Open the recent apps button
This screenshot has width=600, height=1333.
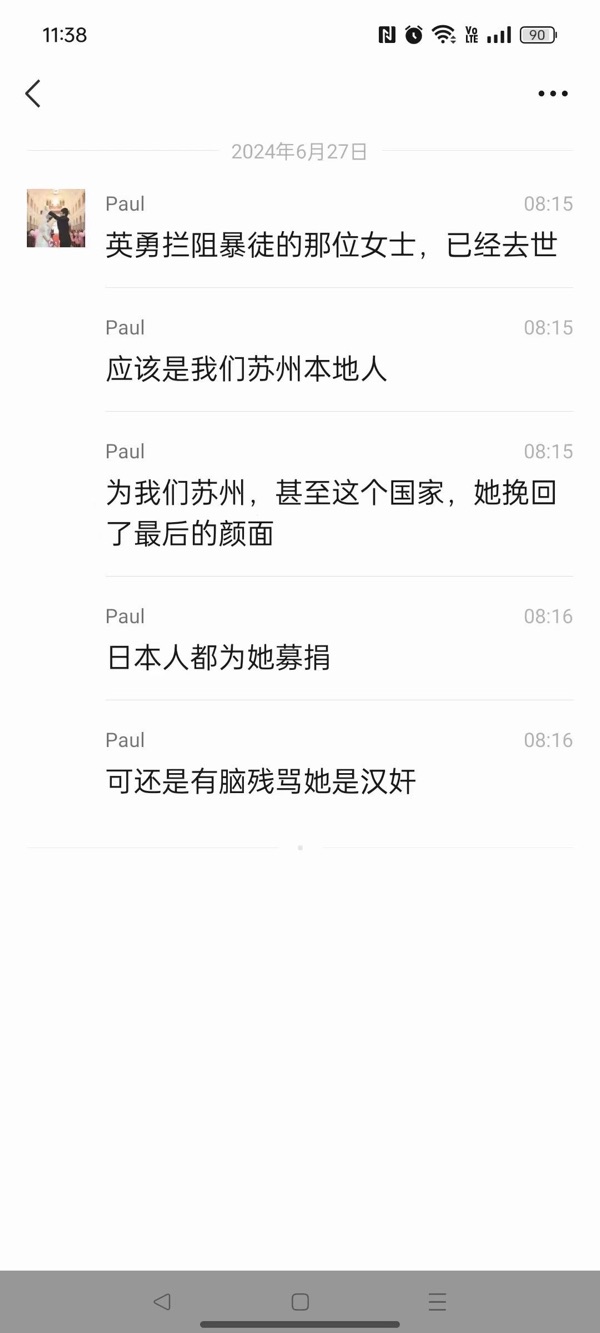(x=437, y=1301)
